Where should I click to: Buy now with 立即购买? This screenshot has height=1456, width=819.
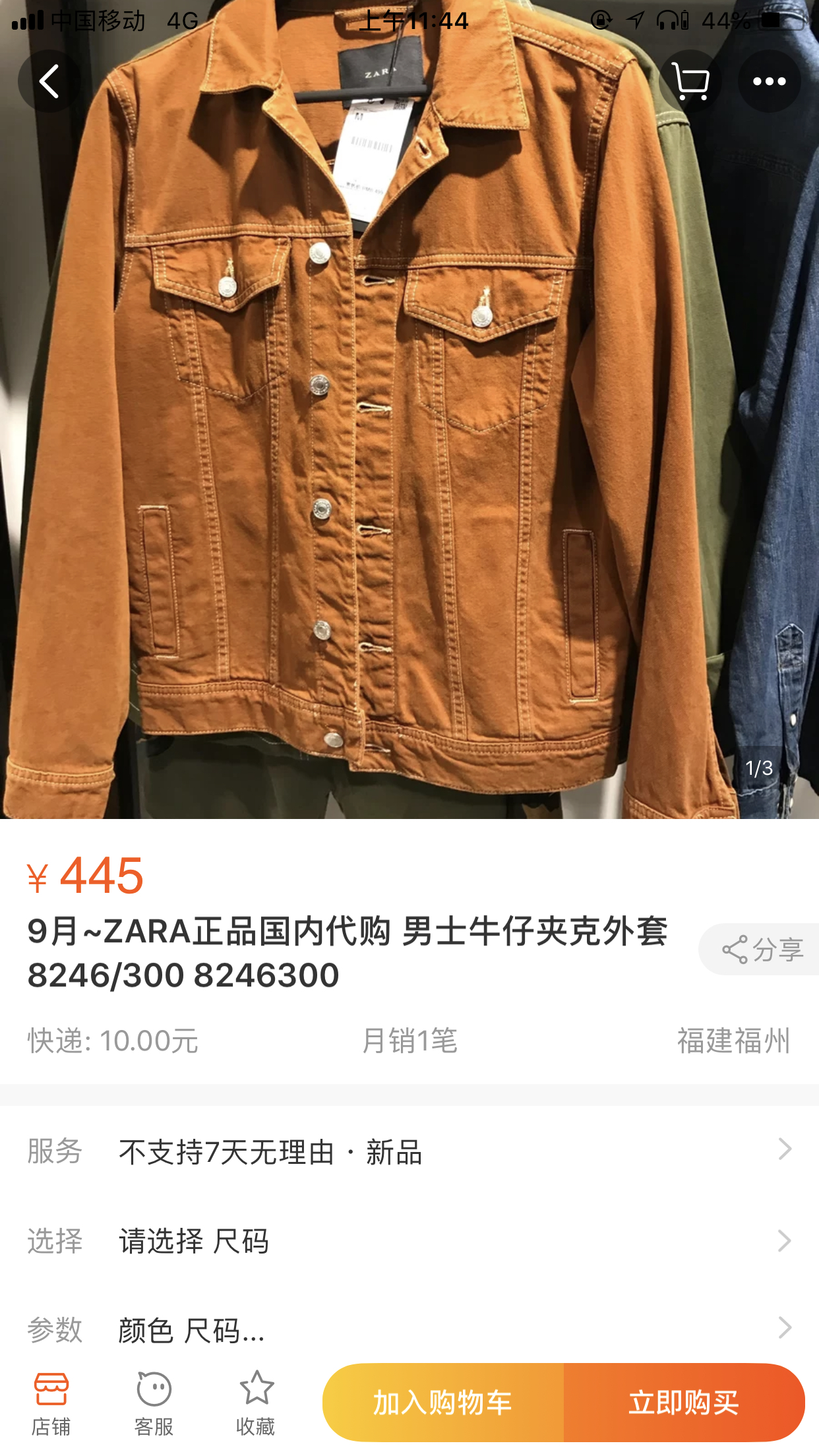[x=684, y=1403]
